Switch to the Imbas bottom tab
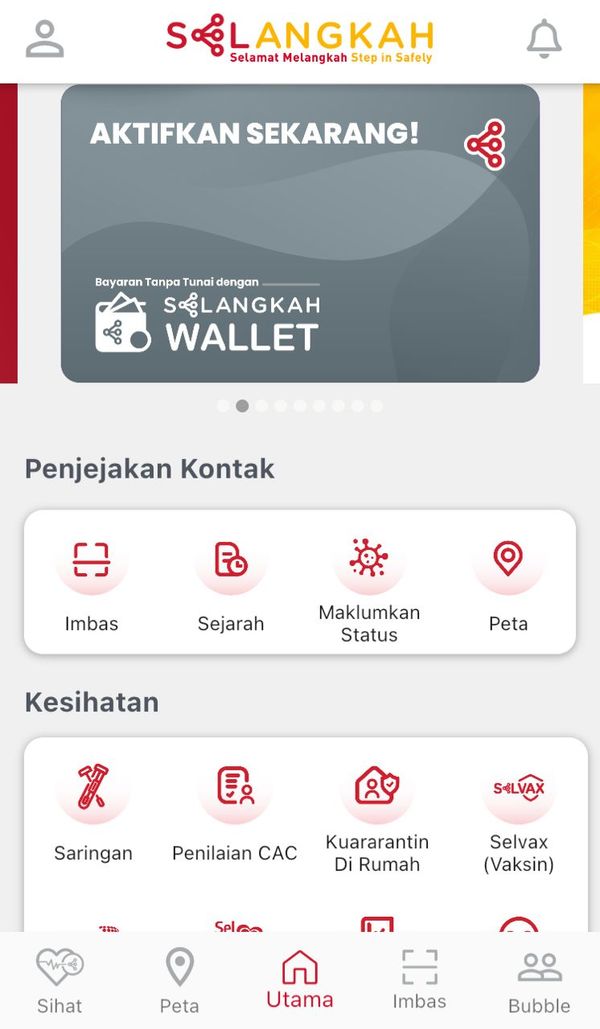The image size is (600, 1029). (419, 981)
